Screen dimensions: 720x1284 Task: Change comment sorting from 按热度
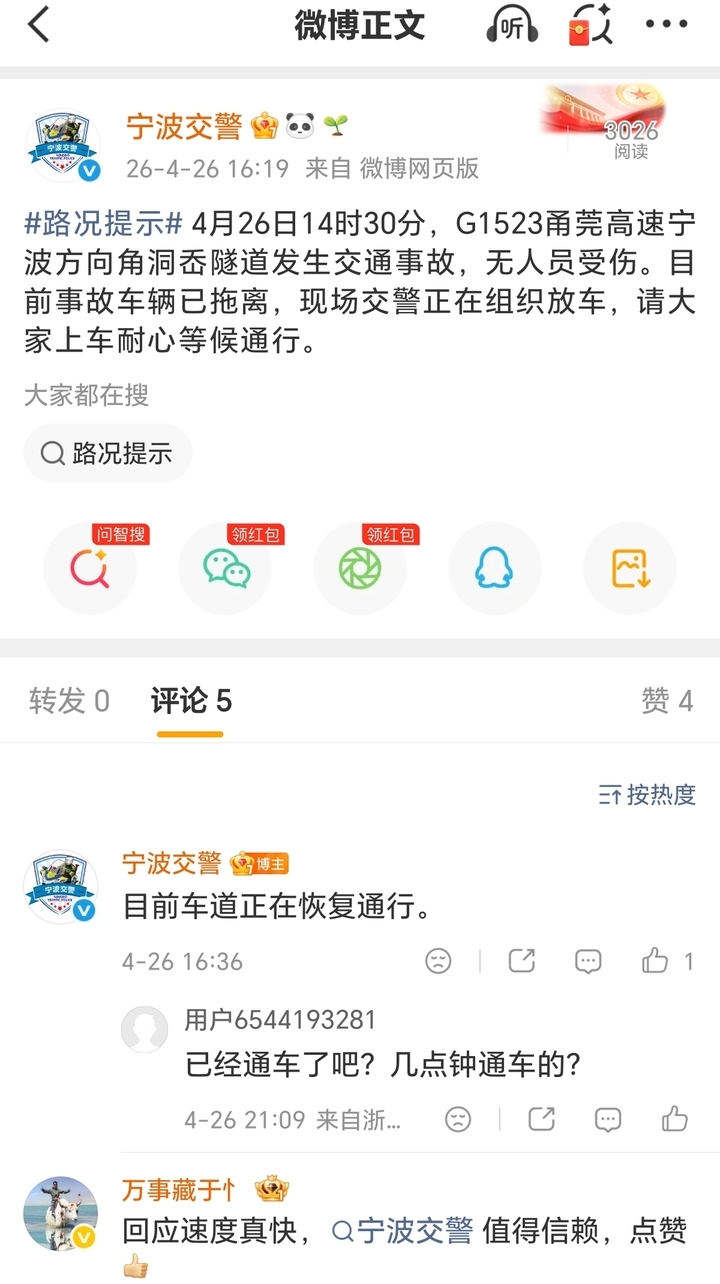tap(647, 795)
